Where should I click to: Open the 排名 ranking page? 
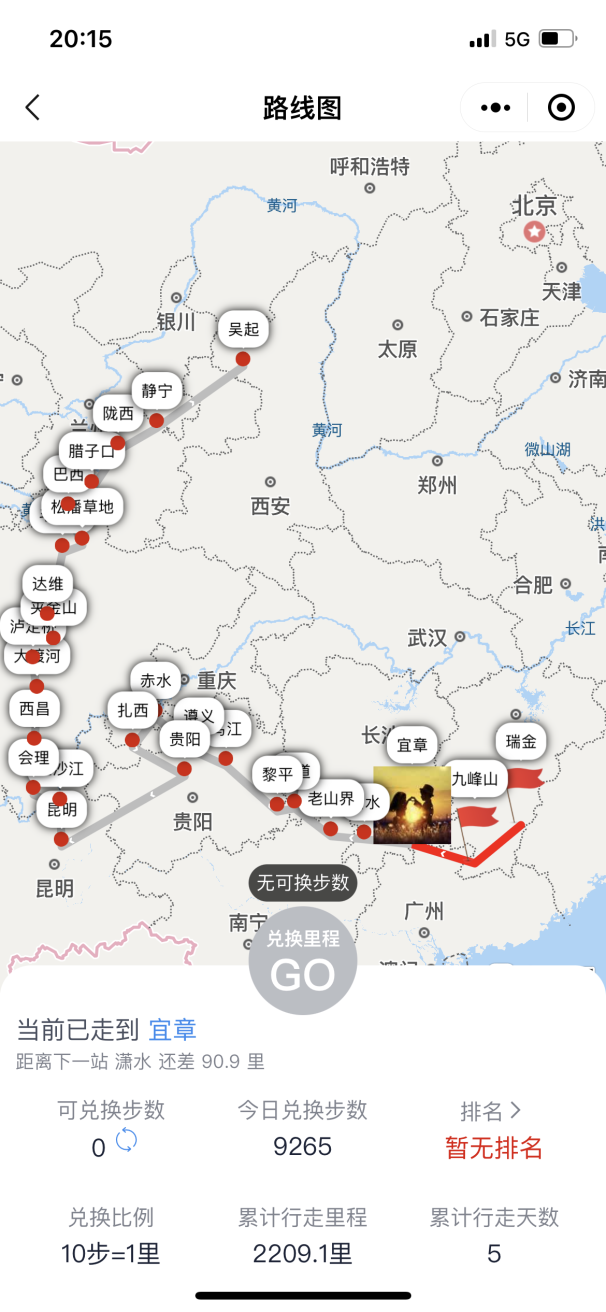(491, 1111)
